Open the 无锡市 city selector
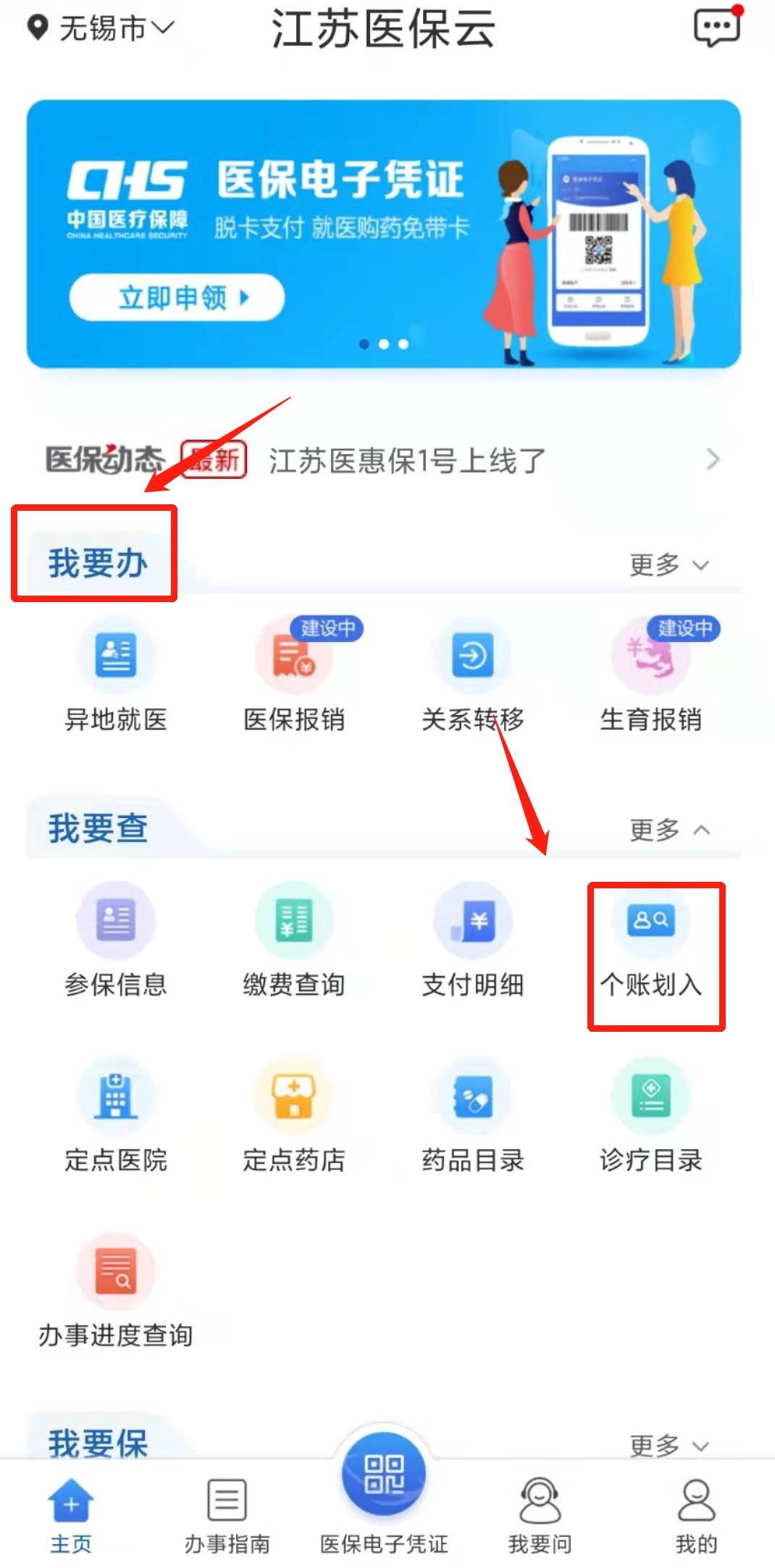 click(x=101, y=28)
